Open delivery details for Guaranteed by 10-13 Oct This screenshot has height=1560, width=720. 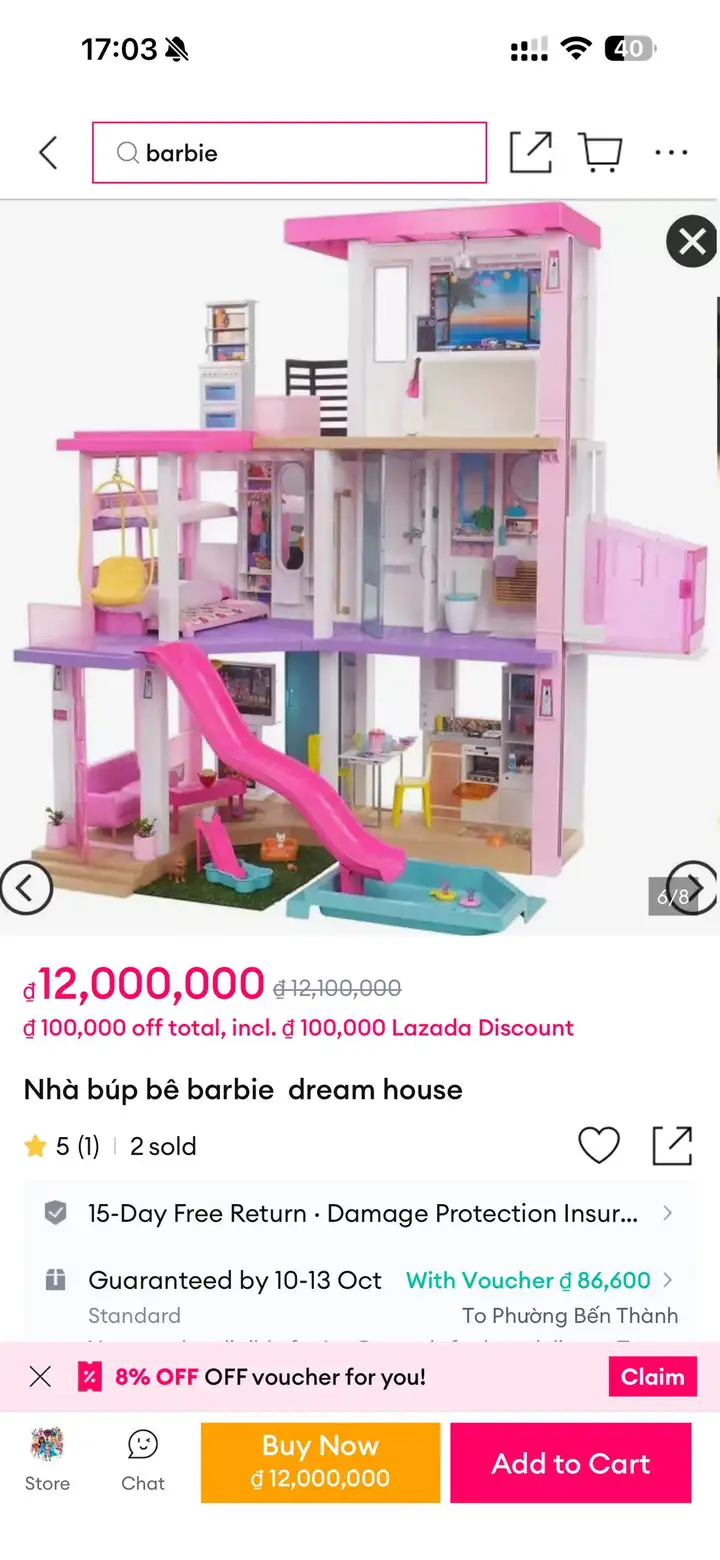pyautogui.click(x=360, y=1296)
